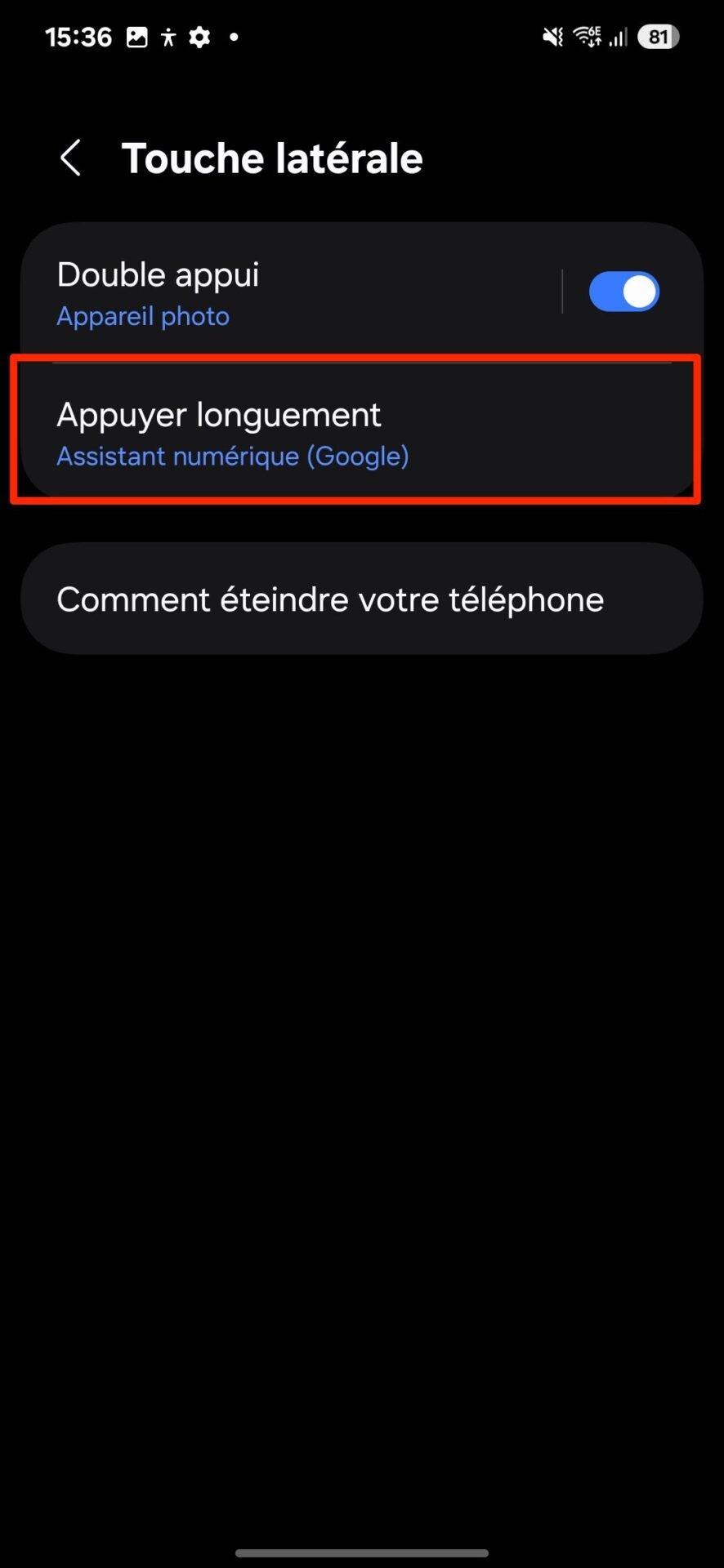This screenshot has height=1568, width=724.
Task: Turn off the Double appui switch
Action: pyautogui.click(x=623, y=292)
